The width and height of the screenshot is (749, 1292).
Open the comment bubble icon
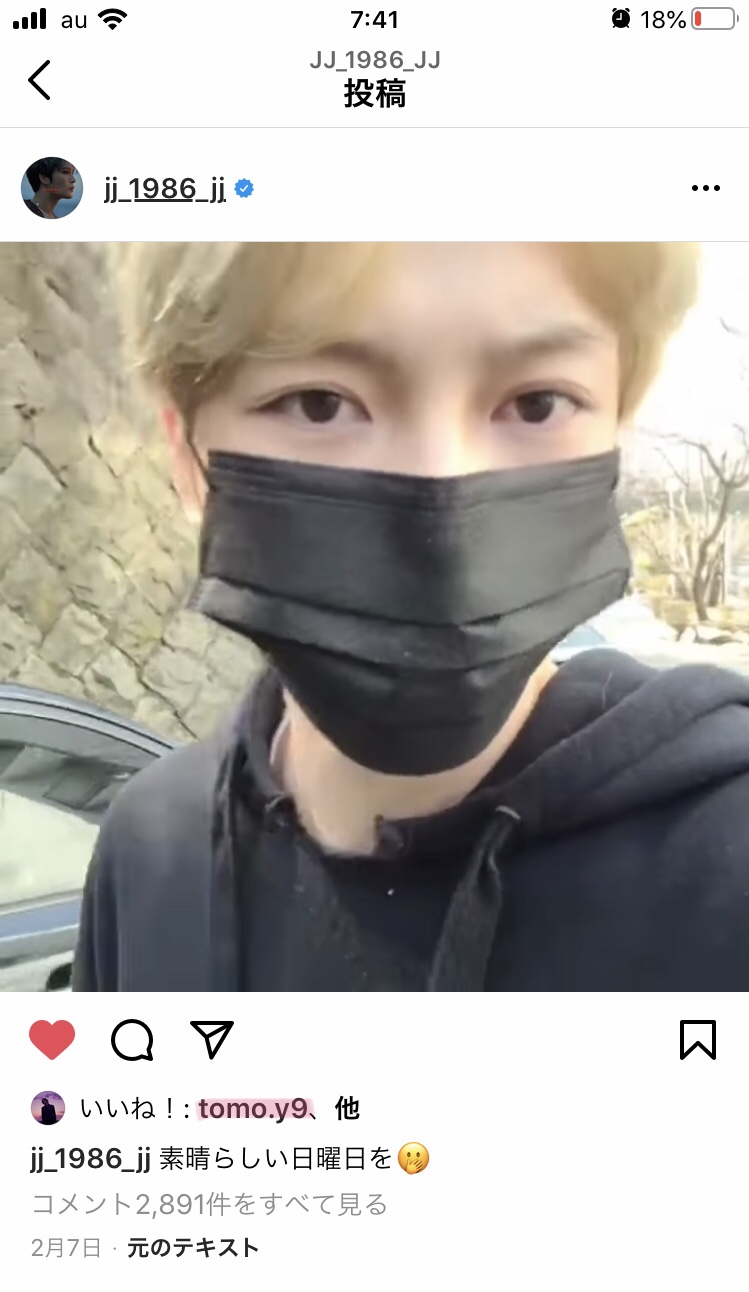tap(132, 1040)
